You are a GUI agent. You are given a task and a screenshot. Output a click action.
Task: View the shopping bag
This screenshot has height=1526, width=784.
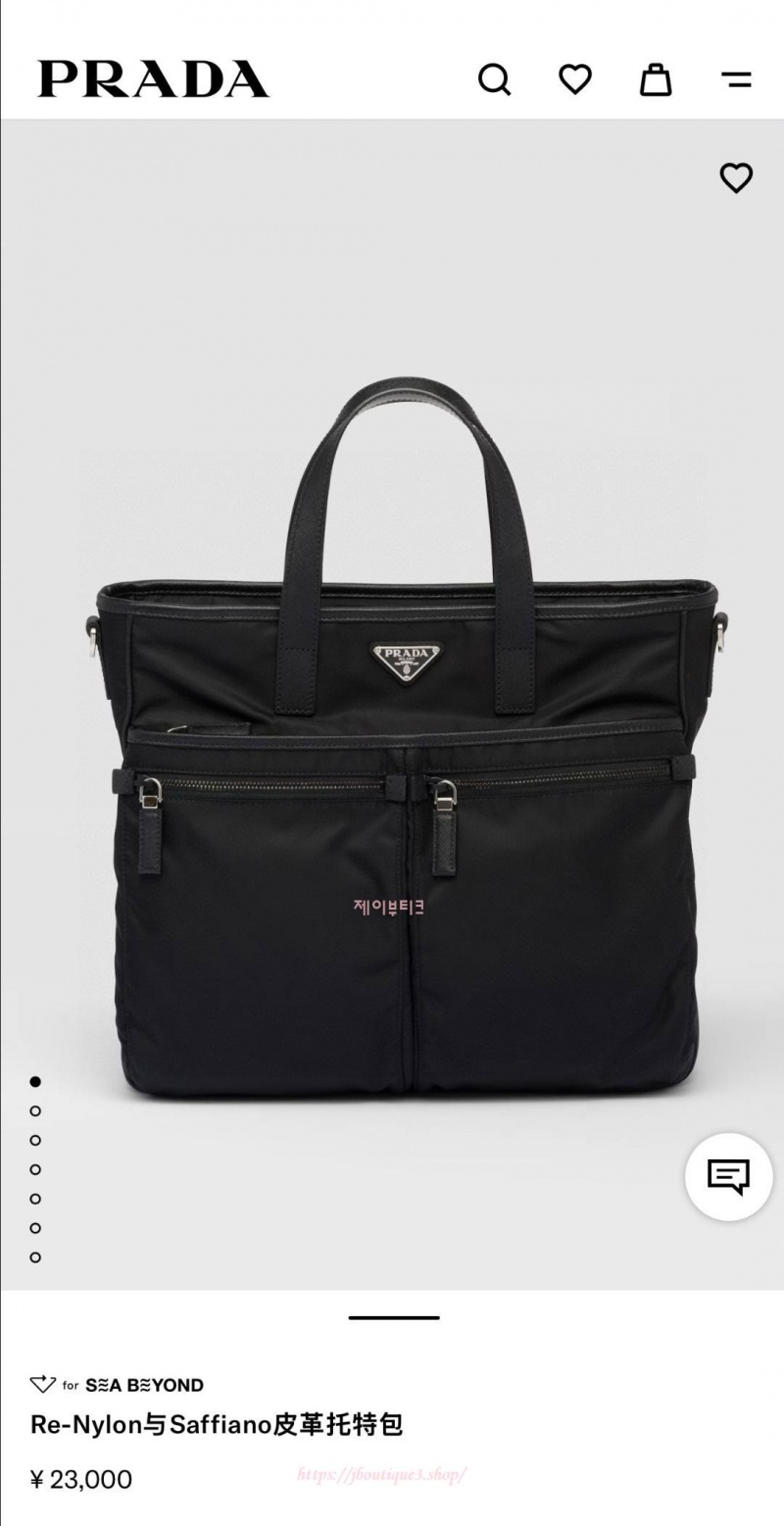(656, 79)
